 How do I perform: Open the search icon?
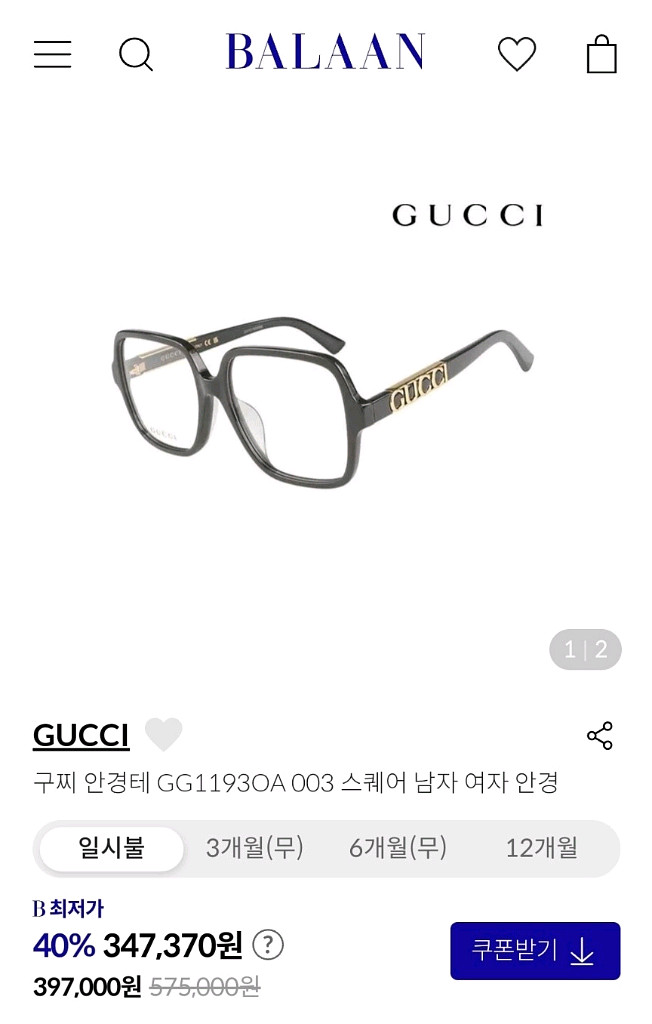point(136,54)
